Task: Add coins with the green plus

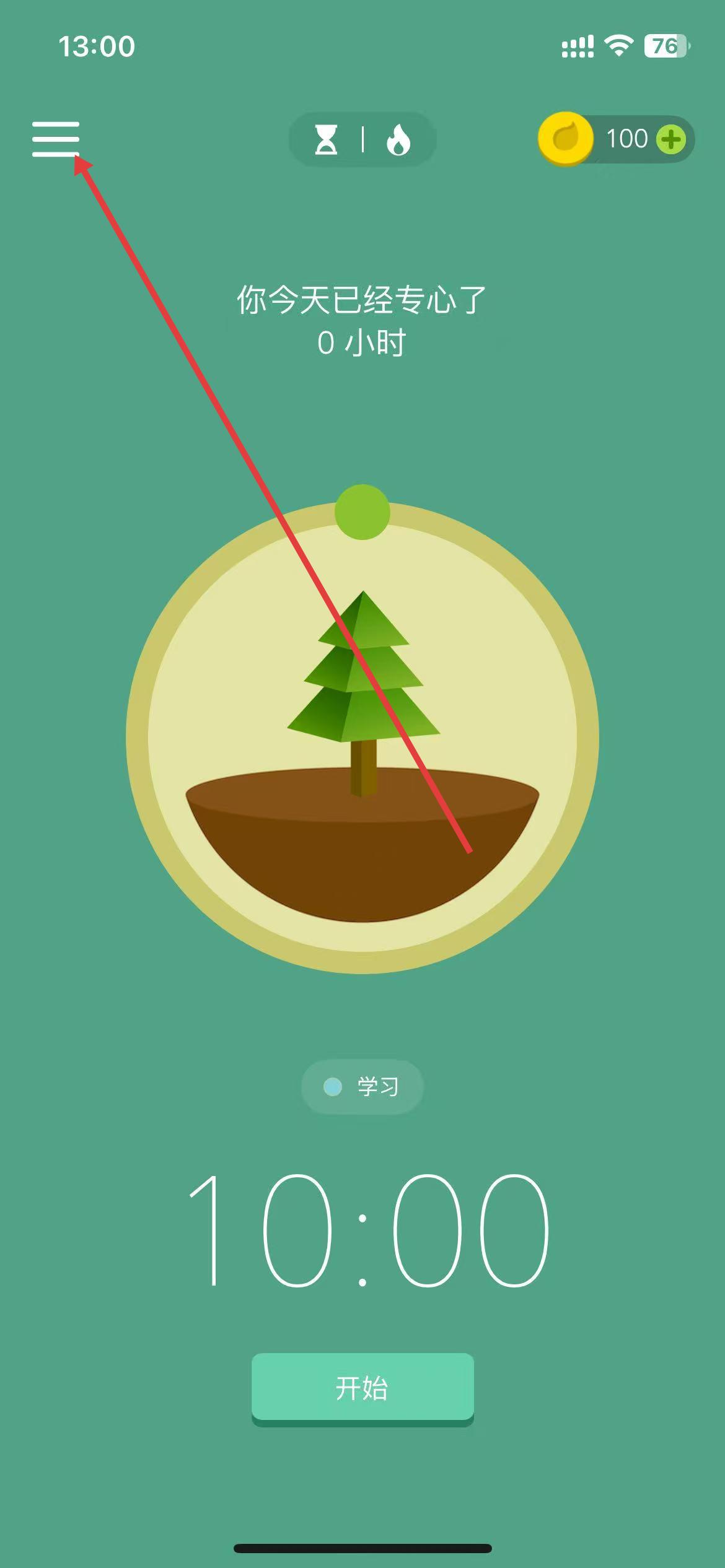Action: (x=671, y=139)
